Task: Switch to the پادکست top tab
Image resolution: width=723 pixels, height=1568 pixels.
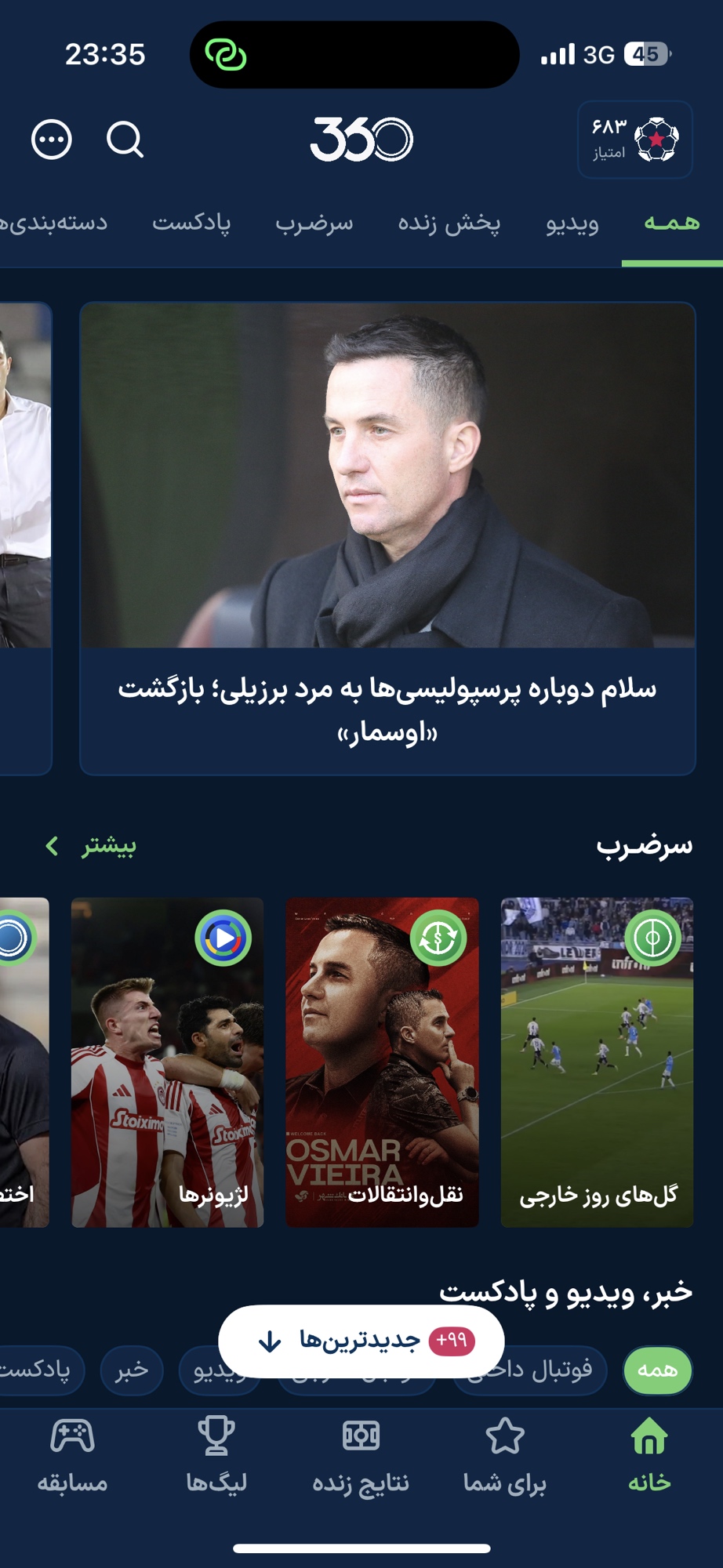Action: point(191,223)
